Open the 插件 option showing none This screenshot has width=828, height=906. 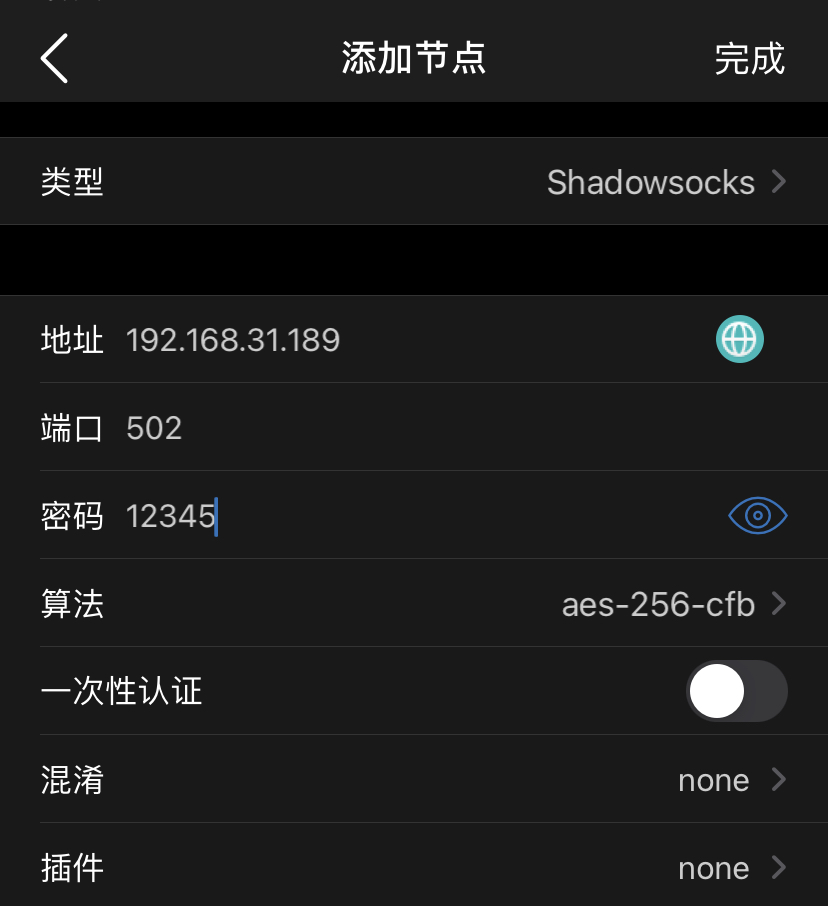coord(713,868)
